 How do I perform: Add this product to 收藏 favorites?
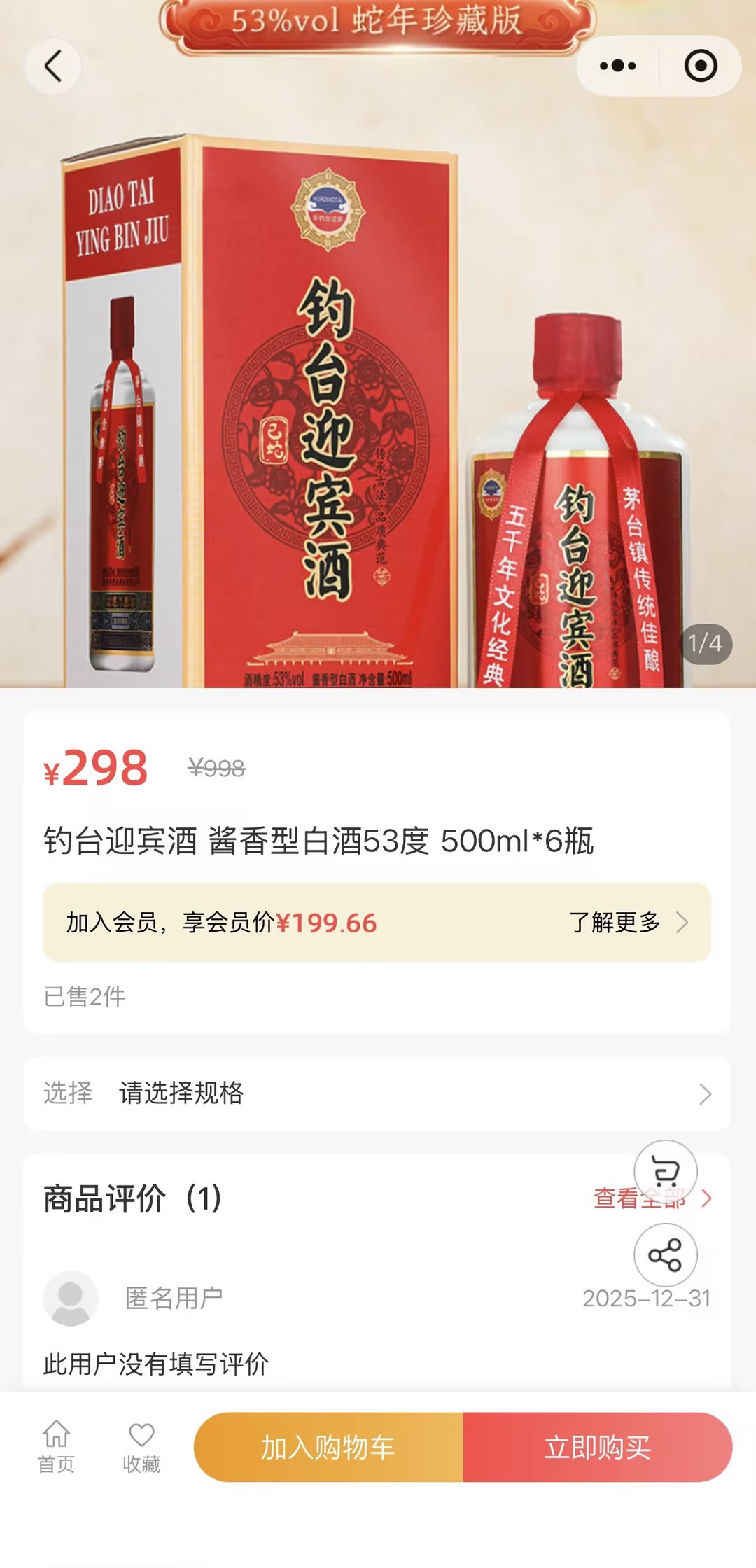(x=141, y=1446)
